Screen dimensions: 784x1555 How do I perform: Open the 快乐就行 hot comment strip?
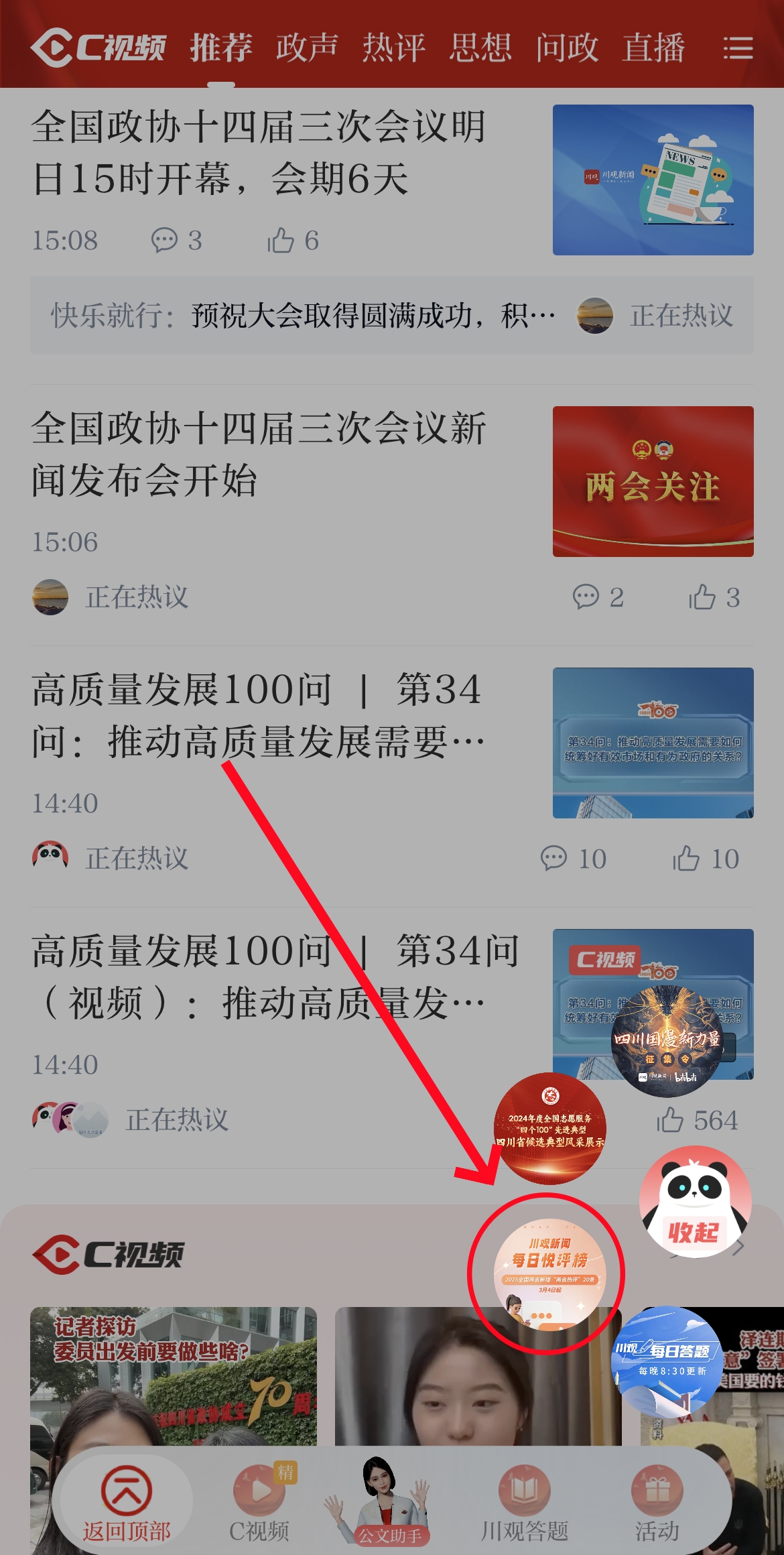pos(303,316)
